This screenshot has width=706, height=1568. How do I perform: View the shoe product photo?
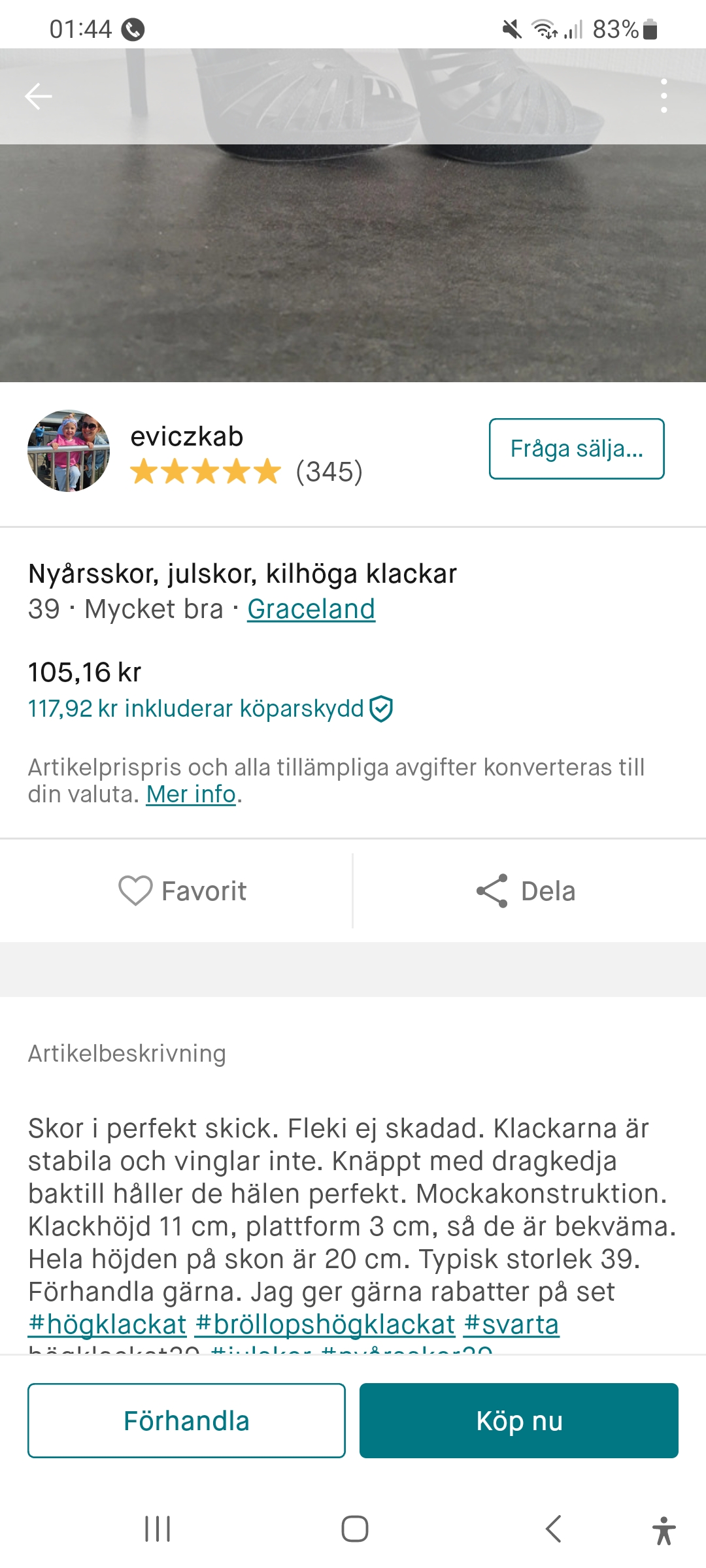353,261
